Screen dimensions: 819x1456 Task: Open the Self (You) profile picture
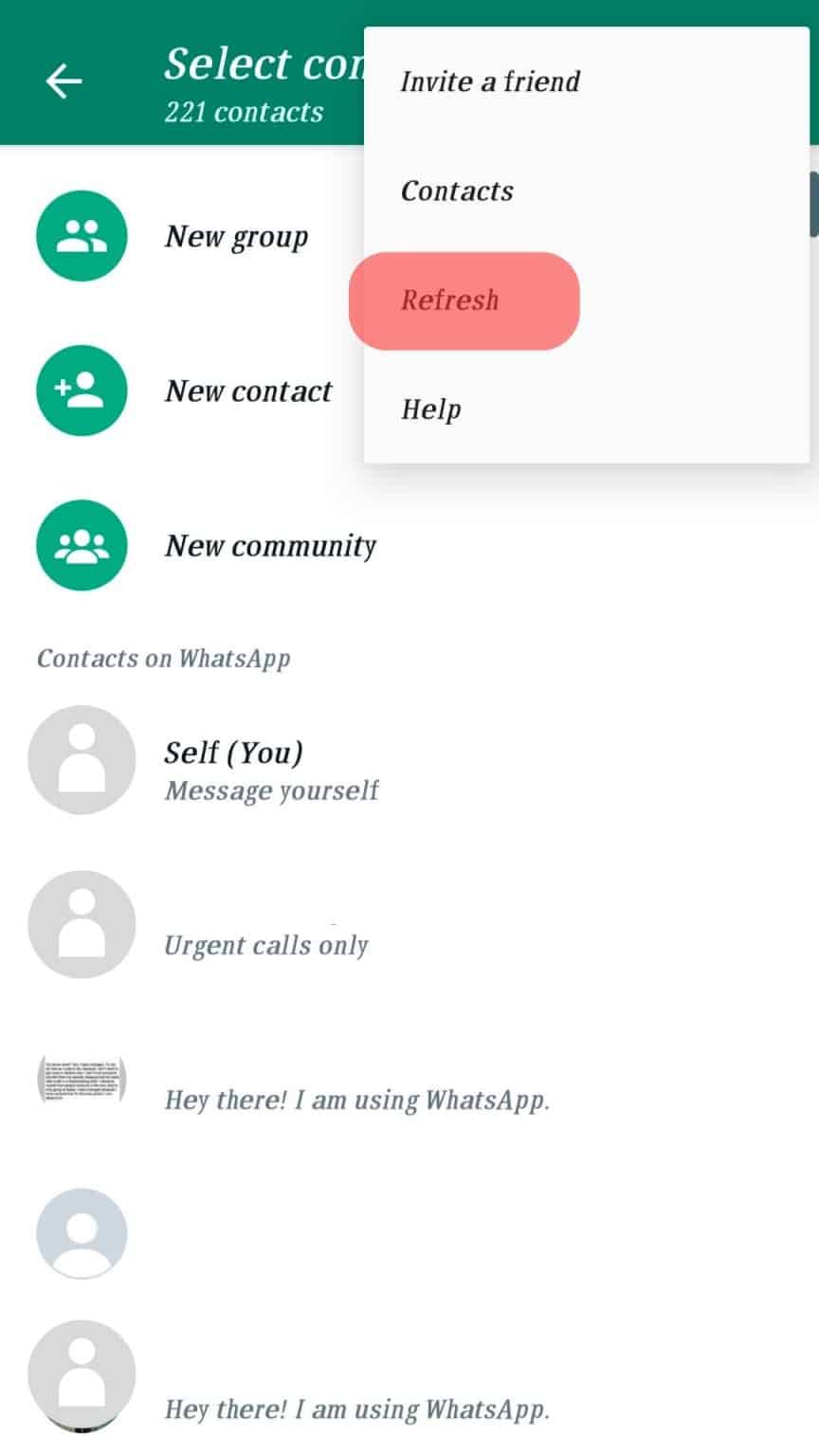[81, 760]
